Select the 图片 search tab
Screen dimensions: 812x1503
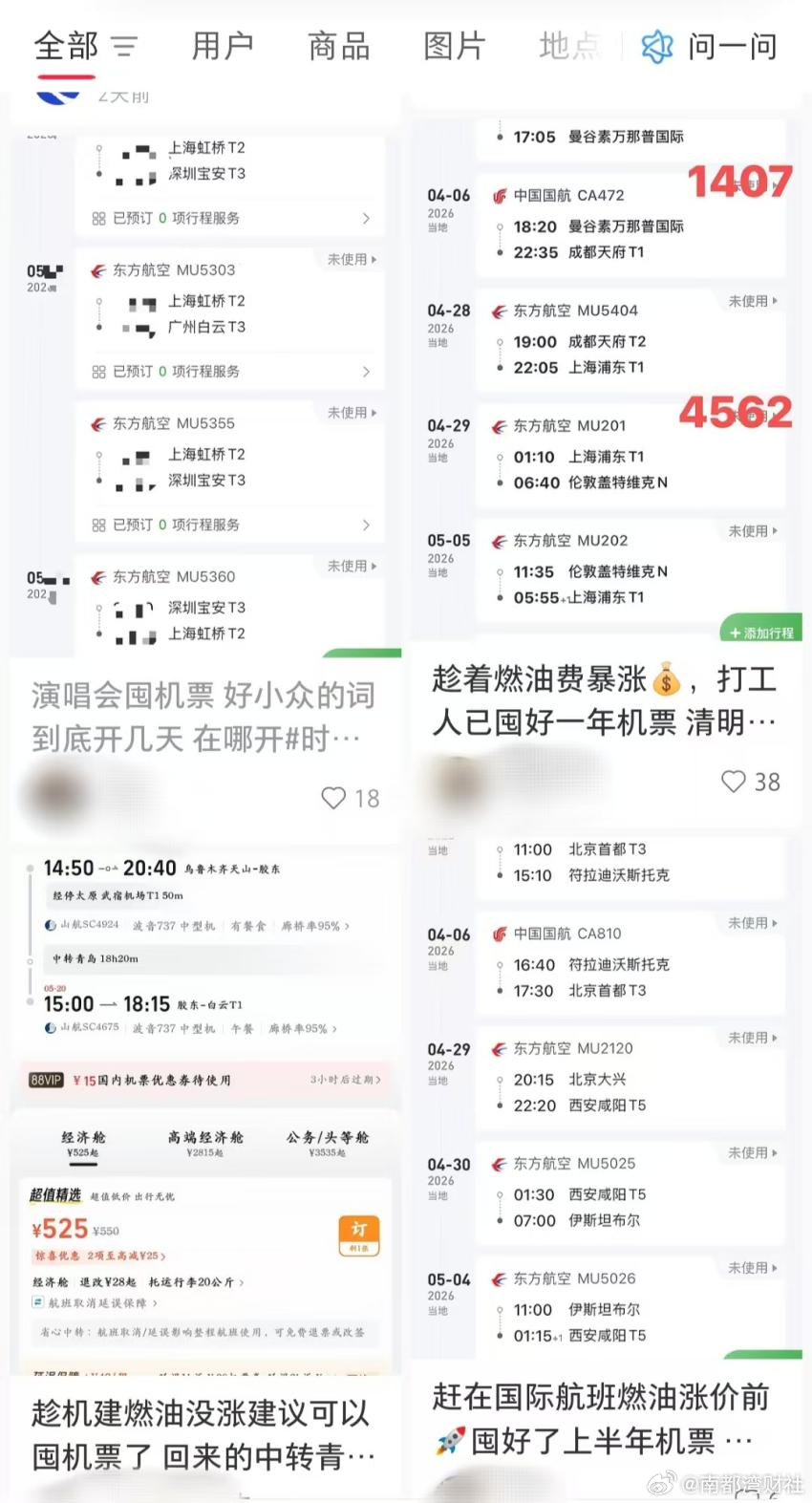click(456, 45)
